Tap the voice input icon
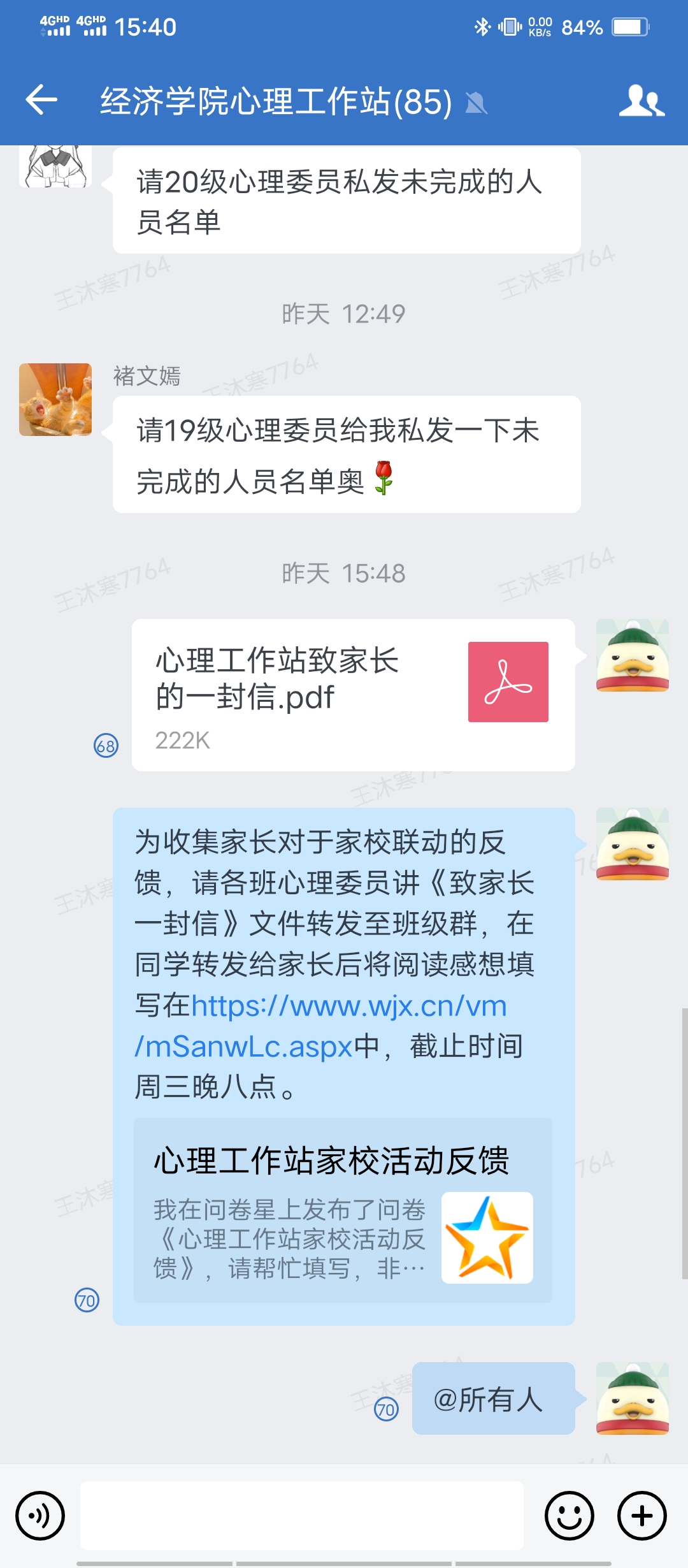The height and width of the screenshot is (1568, 688). pyautogui.click(x=40, y=1516)
